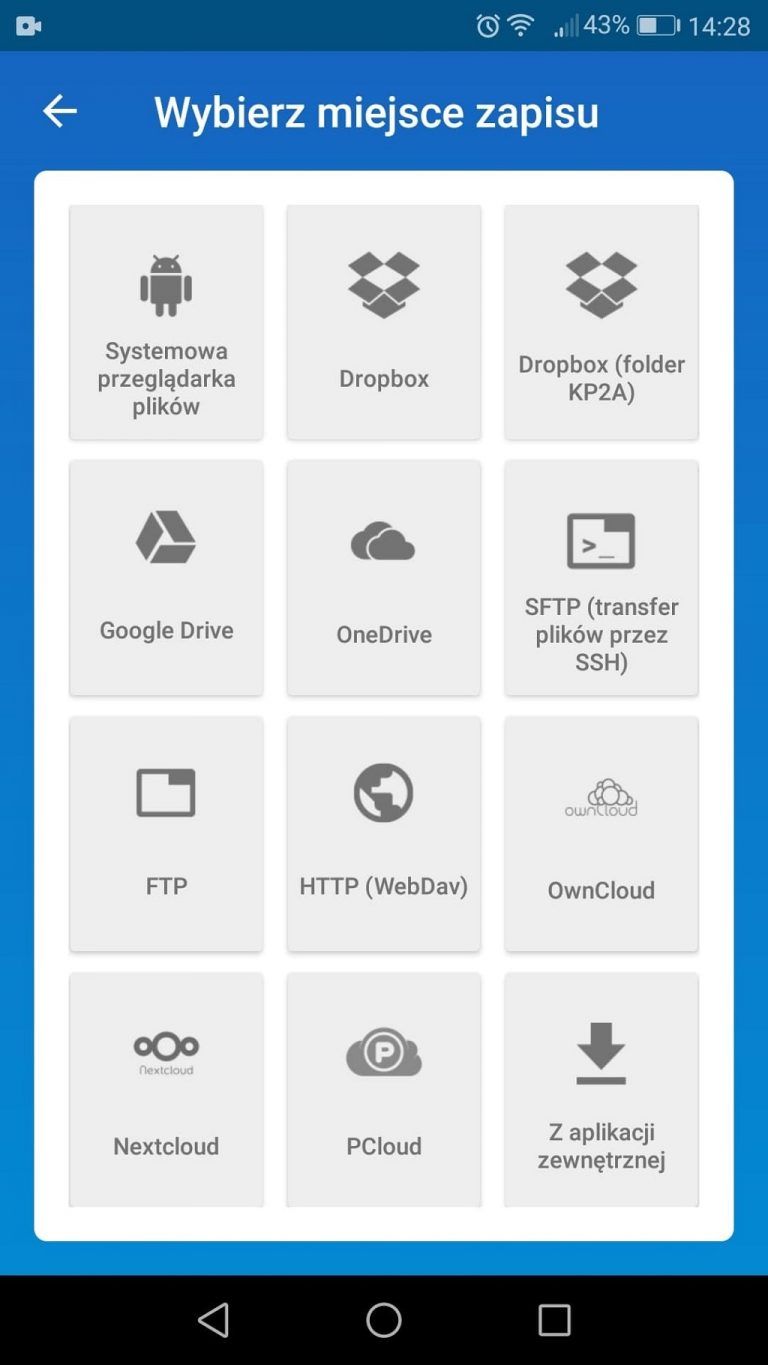Tap the system home button
This screenshot has height=1365, width=768.
click(384, 1320)
